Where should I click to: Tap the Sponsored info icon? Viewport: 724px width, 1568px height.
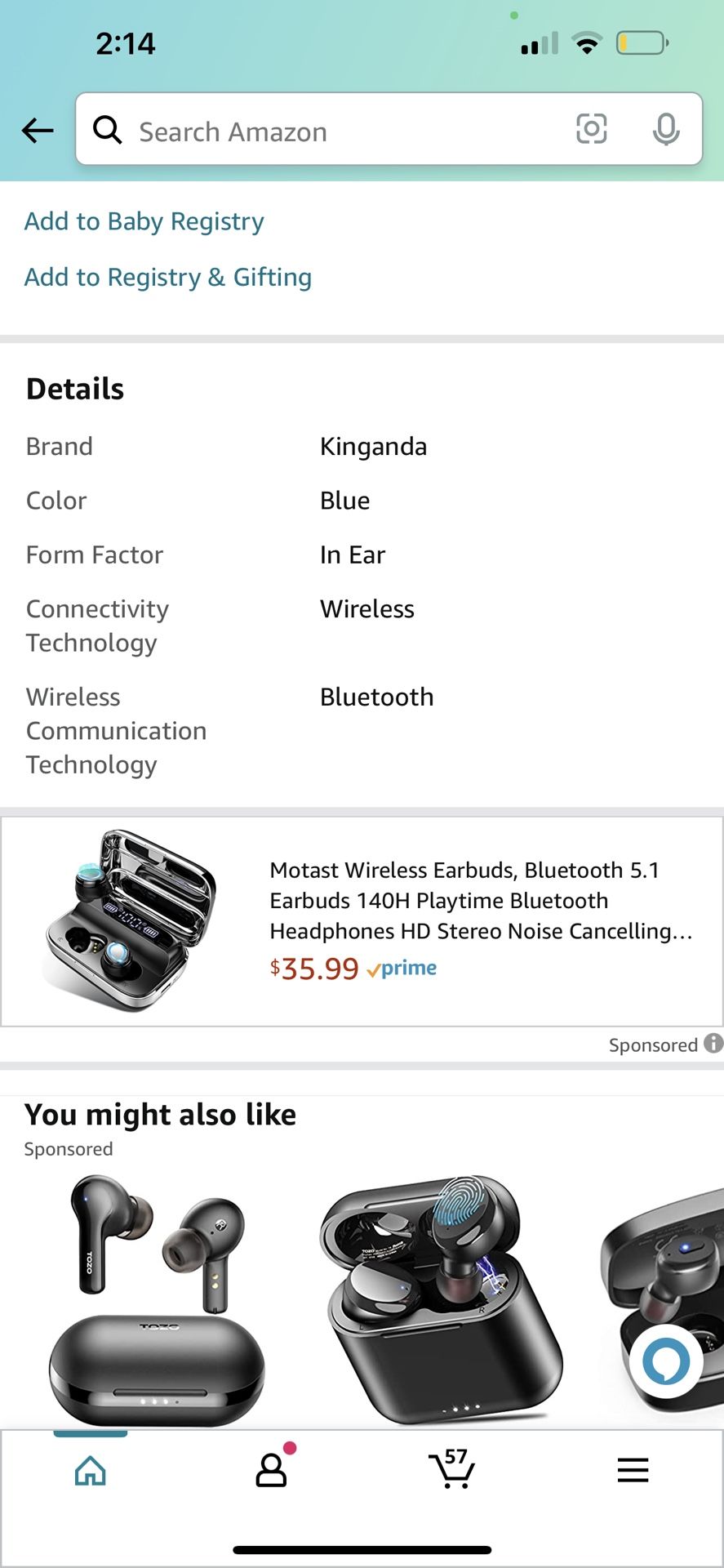click(x=712, y=1044)
